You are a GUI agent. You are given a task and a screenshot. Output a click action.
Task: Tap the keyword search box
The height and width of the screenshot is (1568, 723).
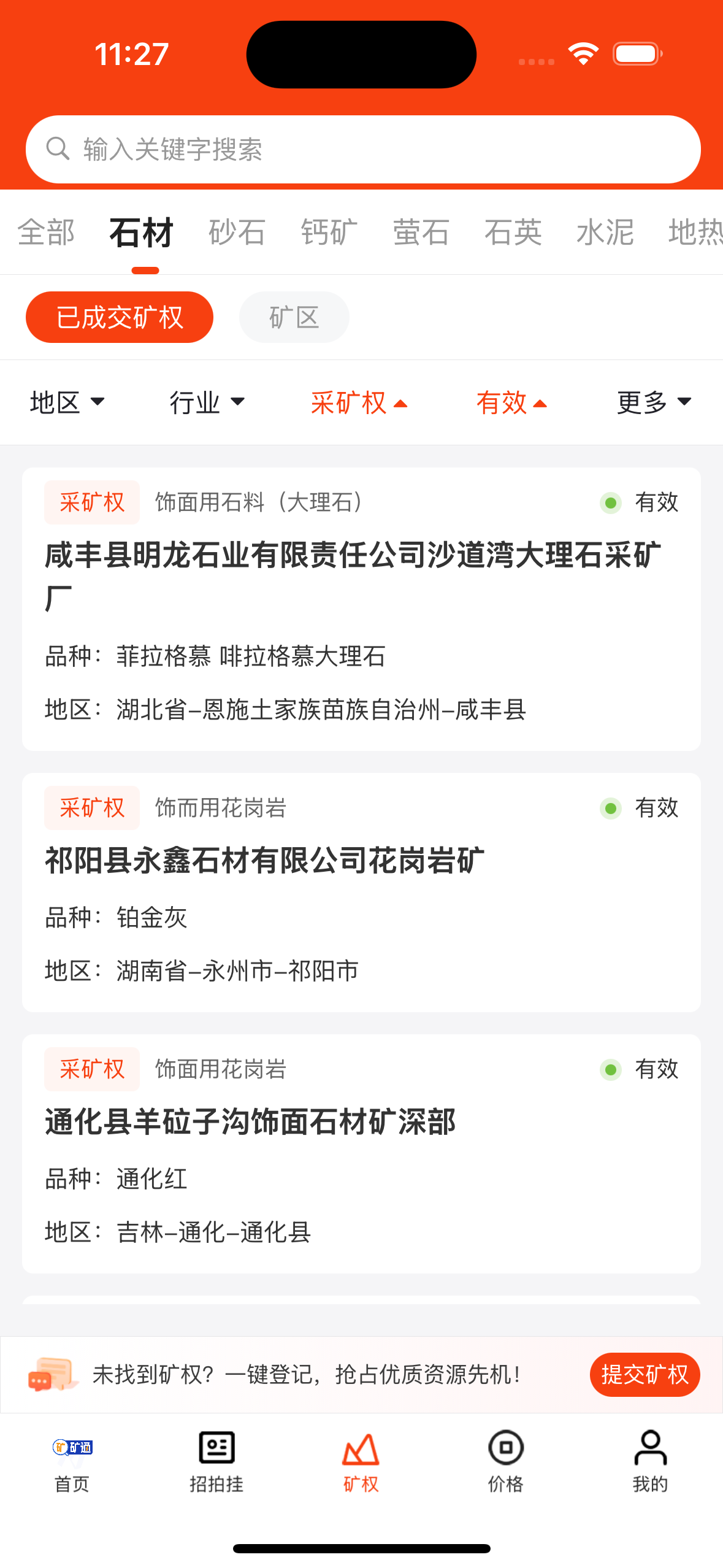point(362,149)
